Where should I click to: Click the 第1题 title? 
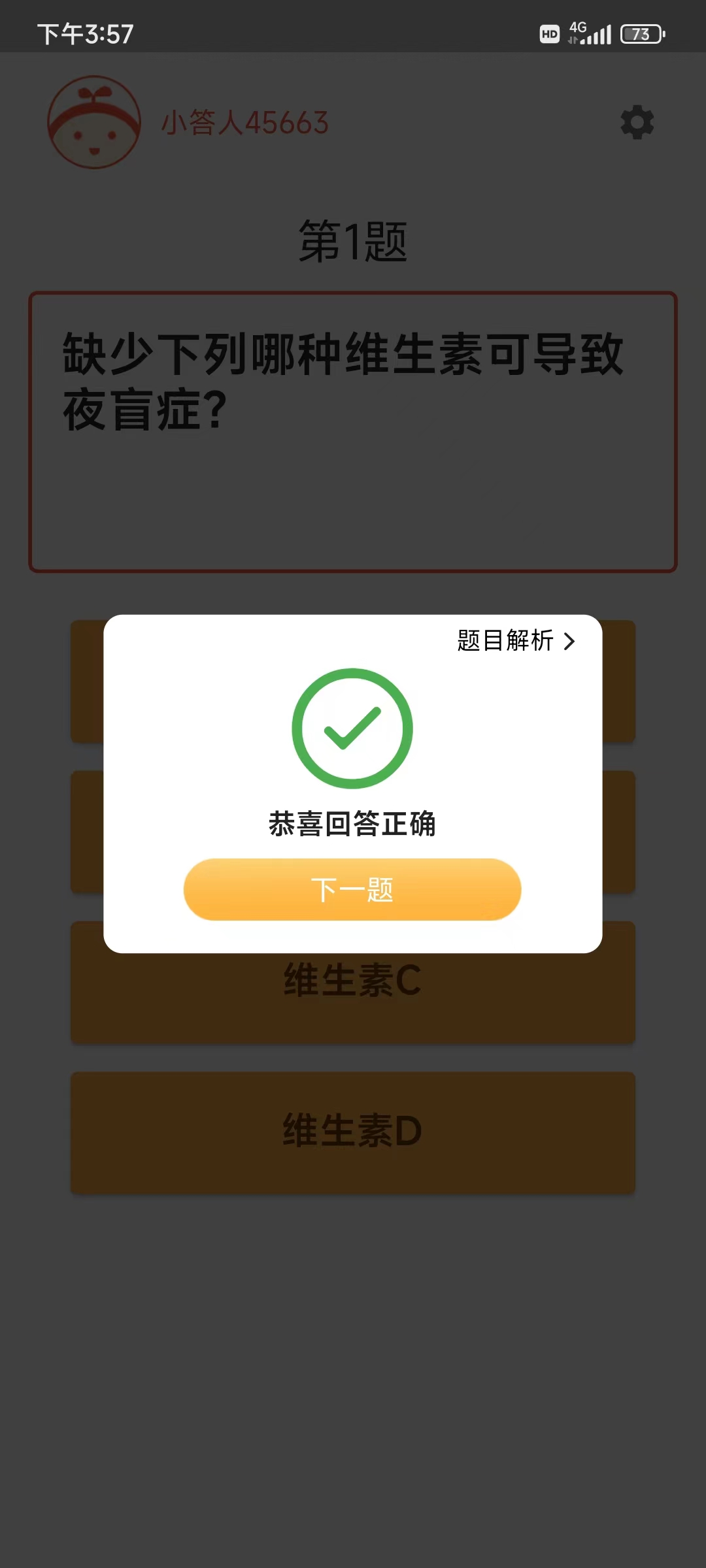coord(352,243)
